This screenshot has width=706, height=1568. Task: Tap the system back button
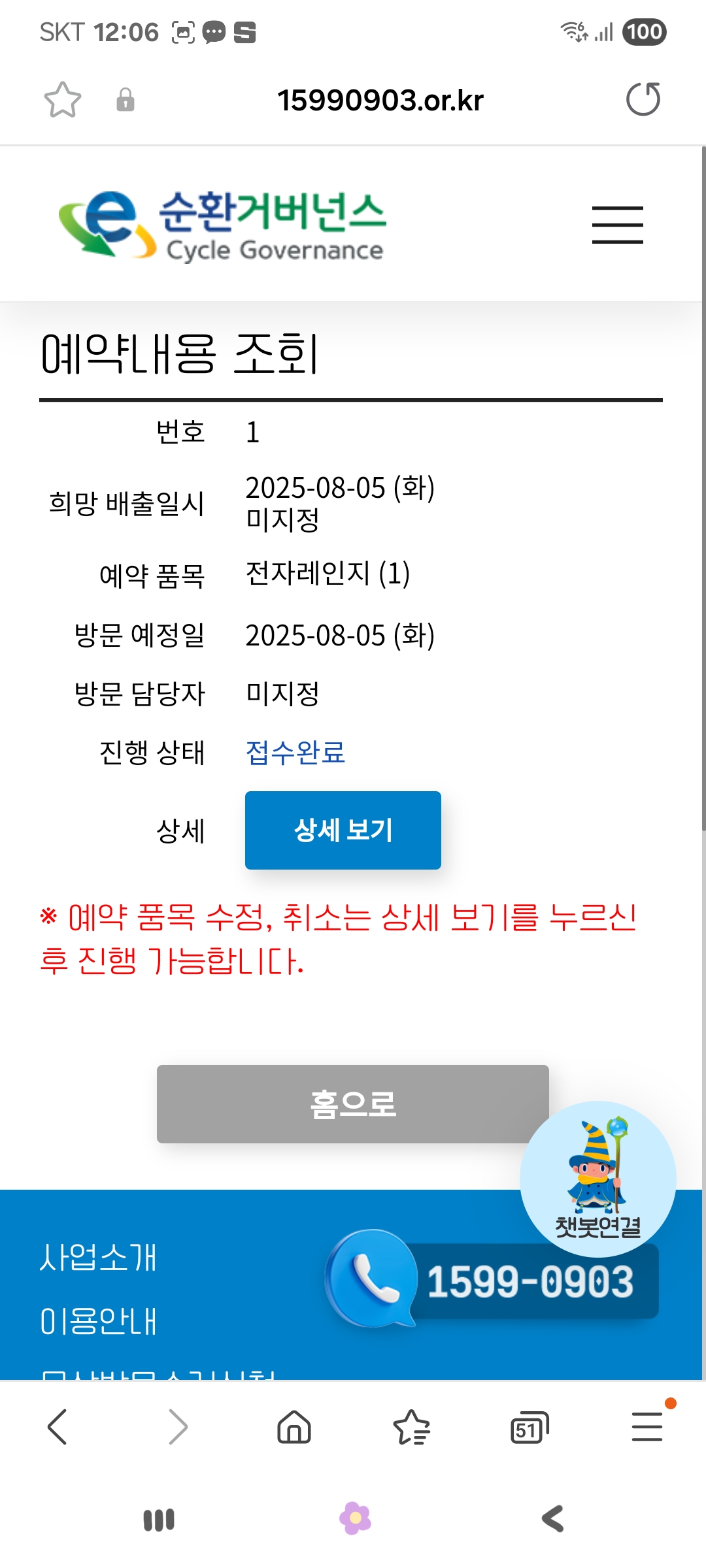[x=552, y=1519]
